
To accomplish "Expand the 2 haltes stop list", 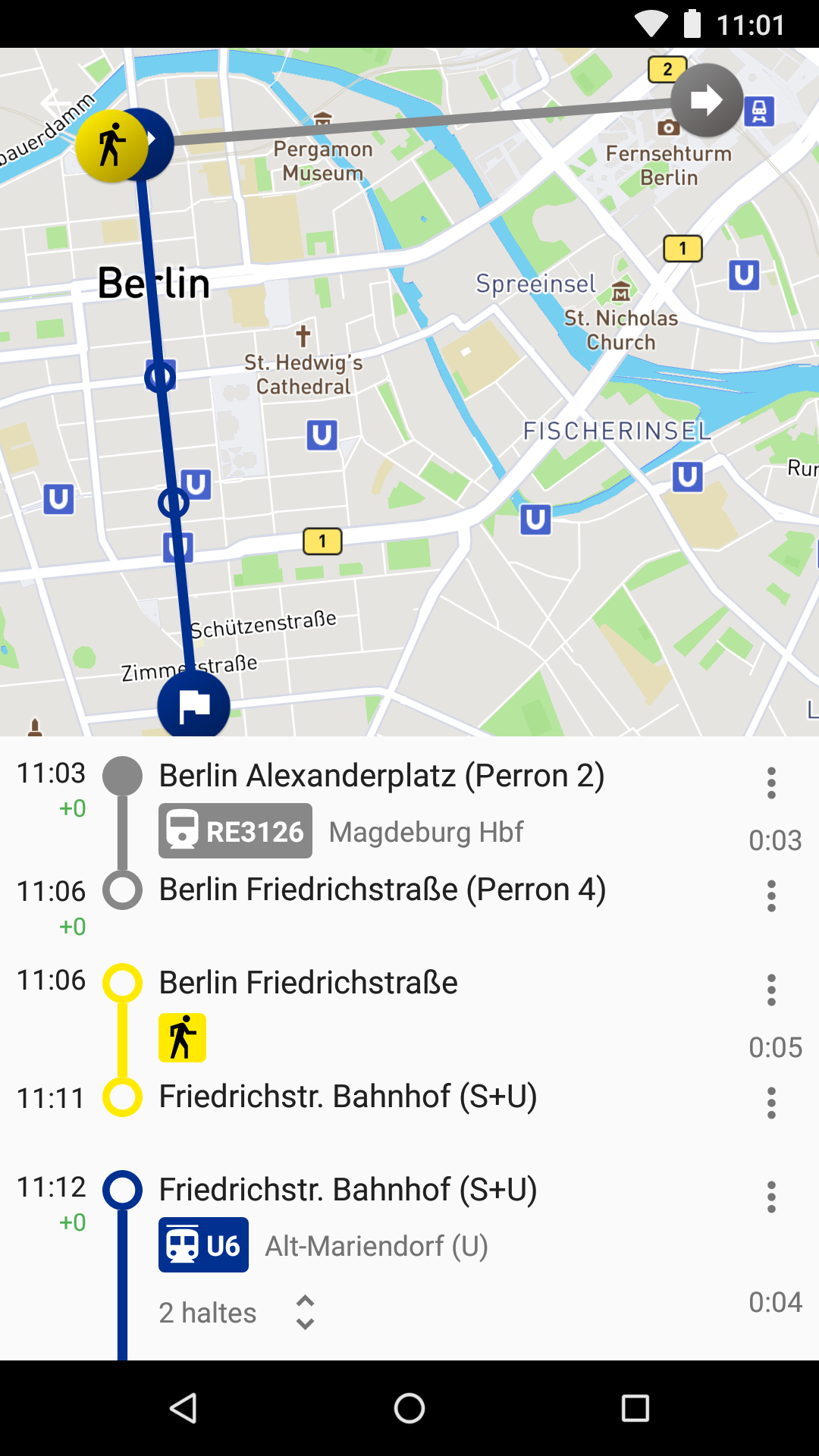I will click(x=305, y=1312).
